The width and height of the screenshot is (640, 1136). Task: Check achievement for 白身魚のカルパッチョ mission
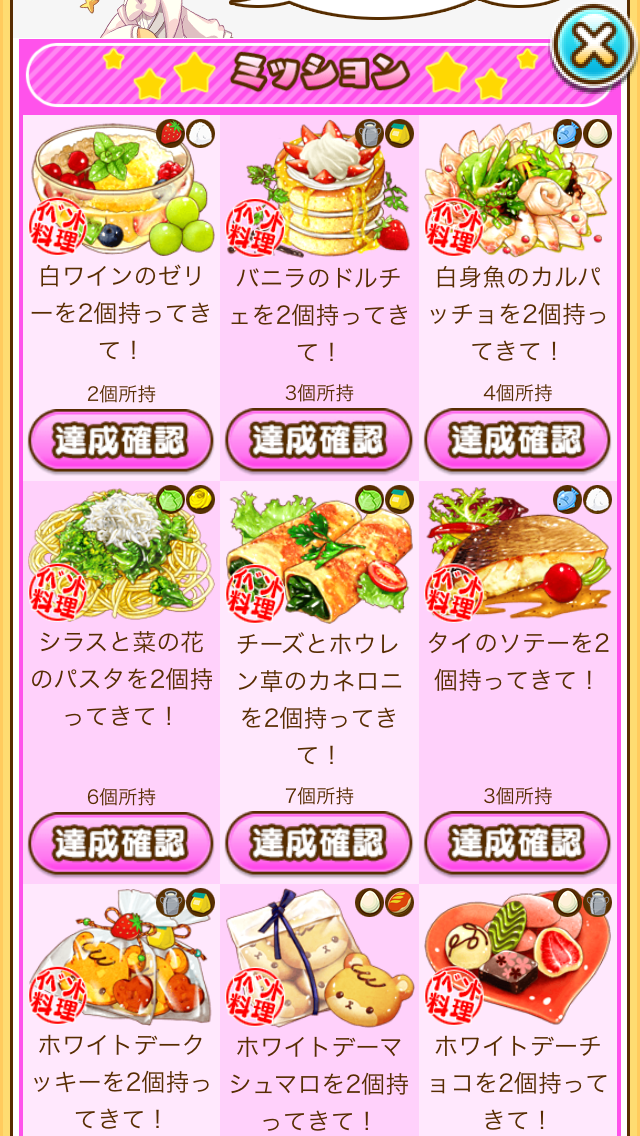pos(517,440)
